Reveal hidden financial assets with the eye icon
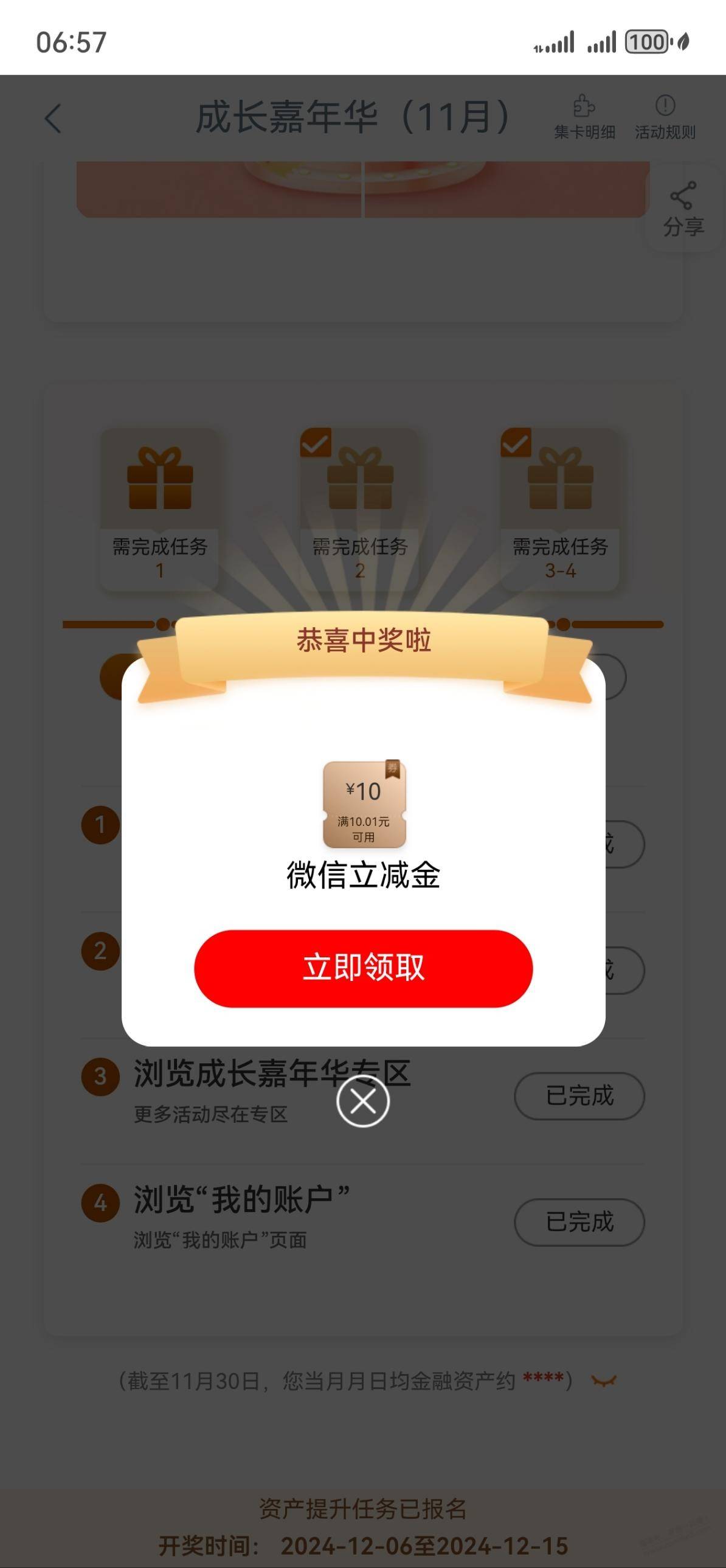Viewport: 726px width, 1568px height. [604, 1381]
